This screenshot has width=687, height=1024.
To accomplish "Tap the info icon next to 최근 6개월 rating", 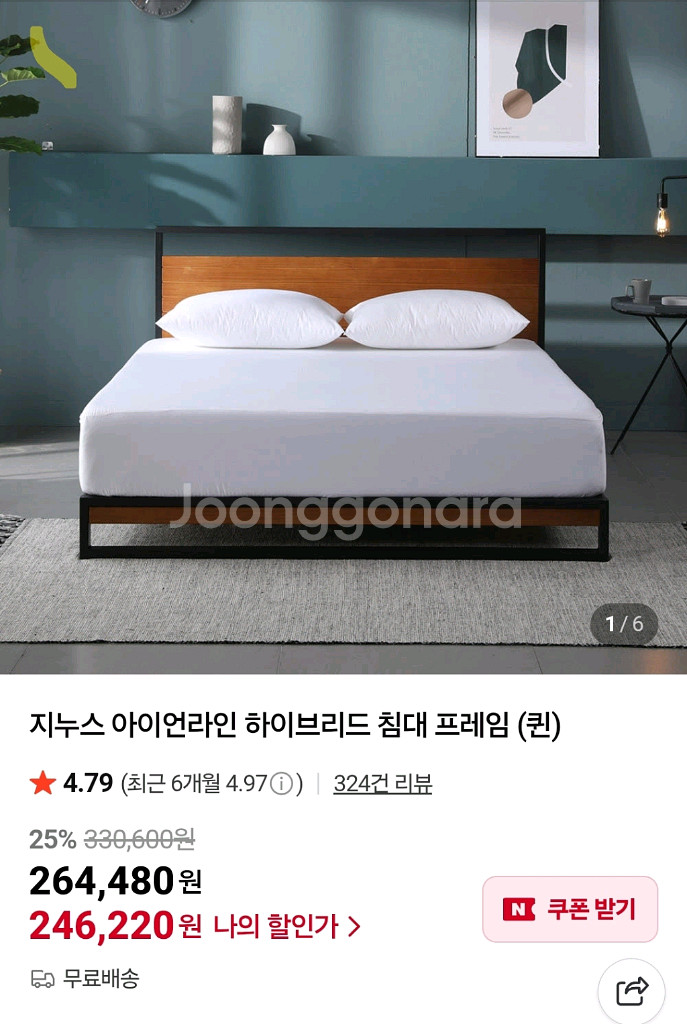I will [x=282, y=783].
